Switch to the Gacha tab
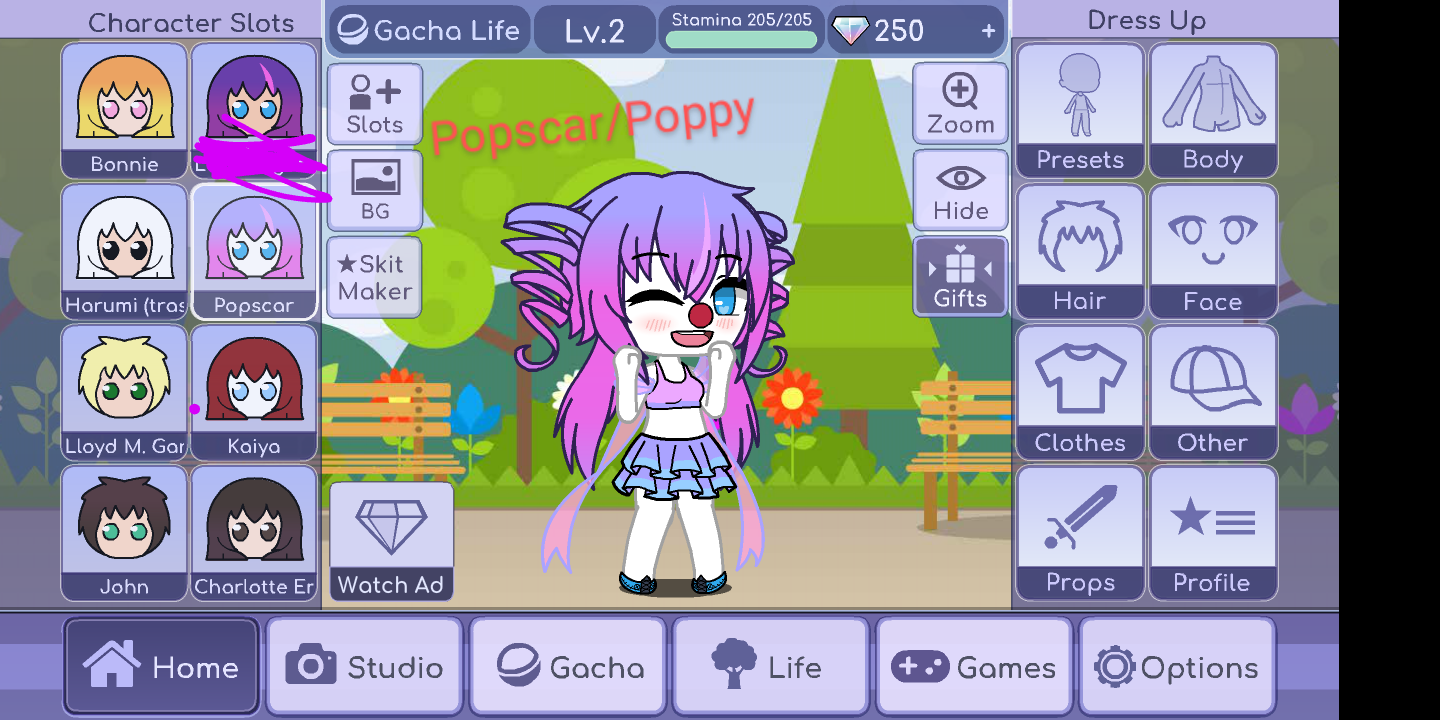 click(x=568, y=666)
